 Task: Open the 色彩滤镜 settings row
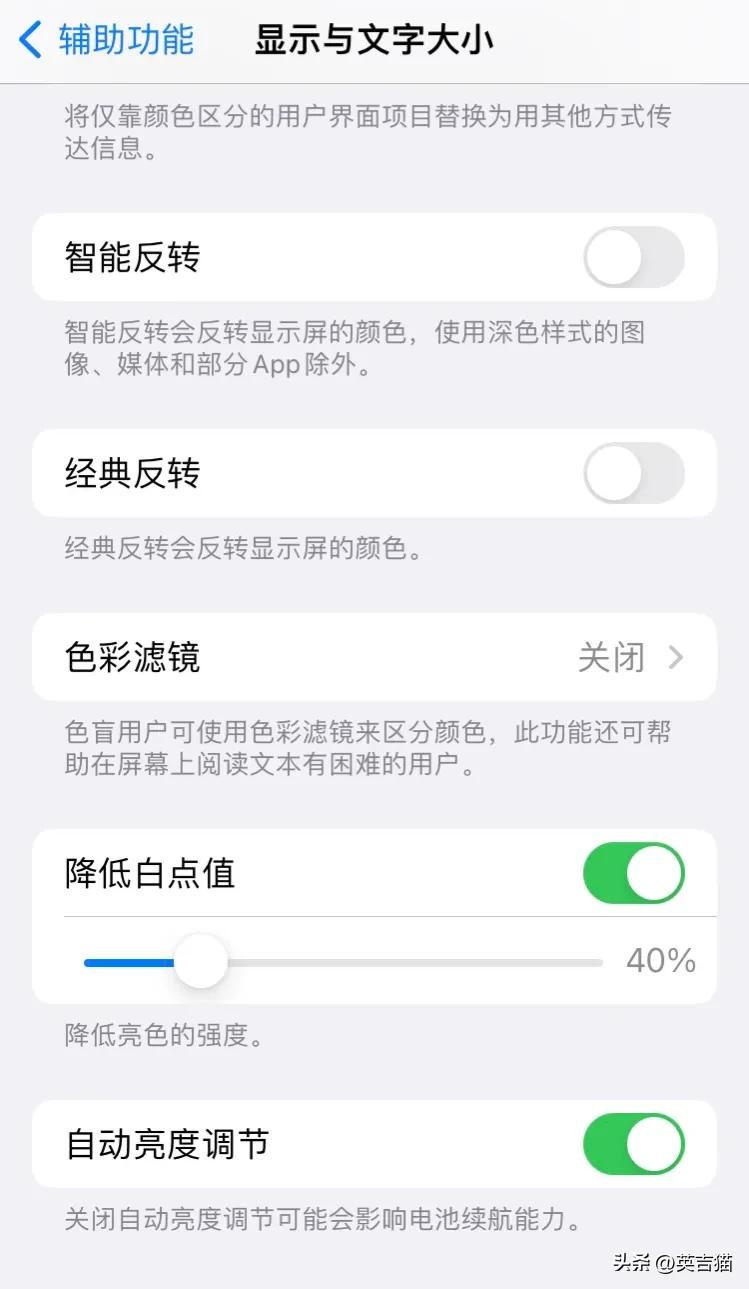click(x=375, y=657)
